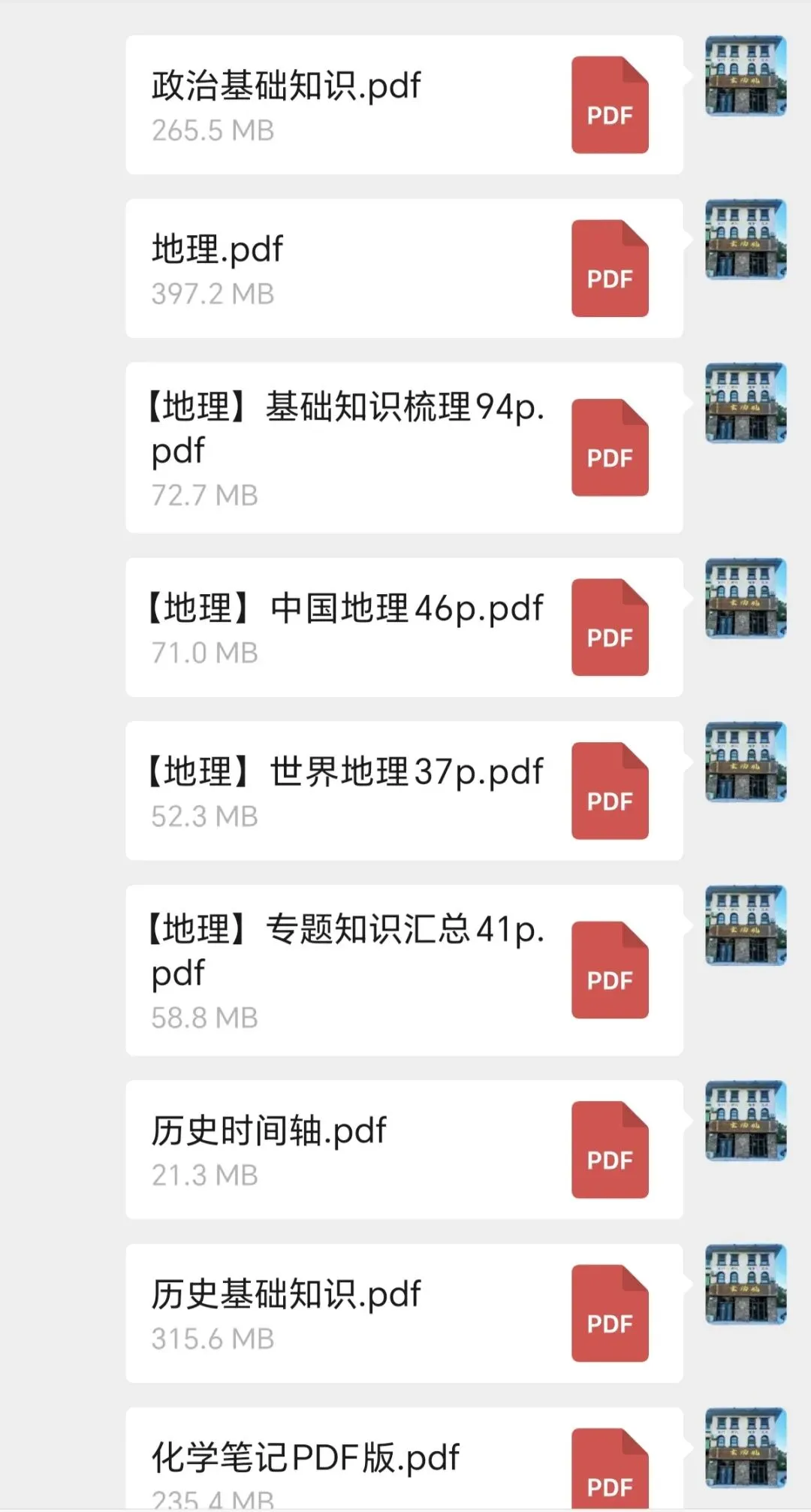The image size is (811, 1512).
Task: View the 历史基础知识.pdf file
Action: pyautogui.click(x=404, y=1314)
